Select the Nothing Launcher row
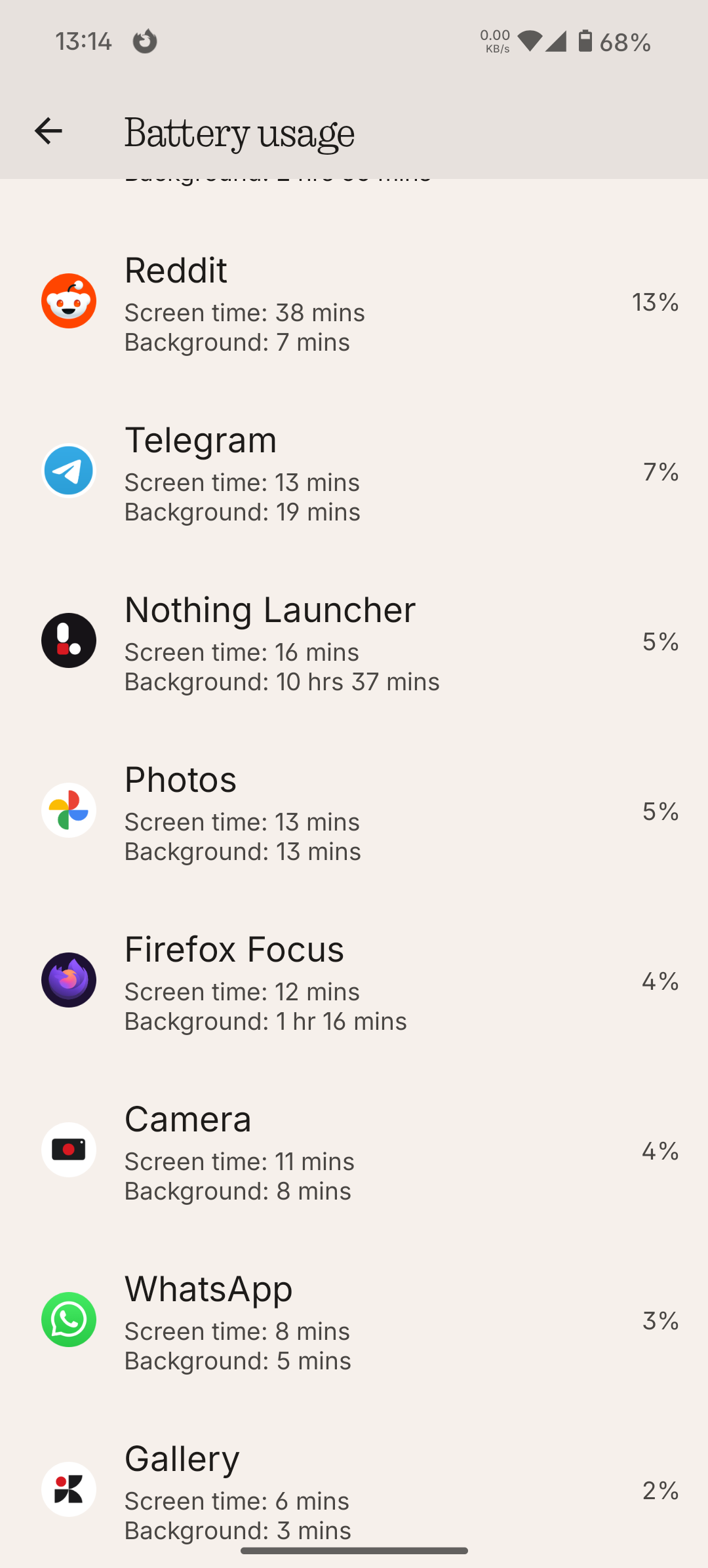Screen dimensions: 708x1568 354,641
